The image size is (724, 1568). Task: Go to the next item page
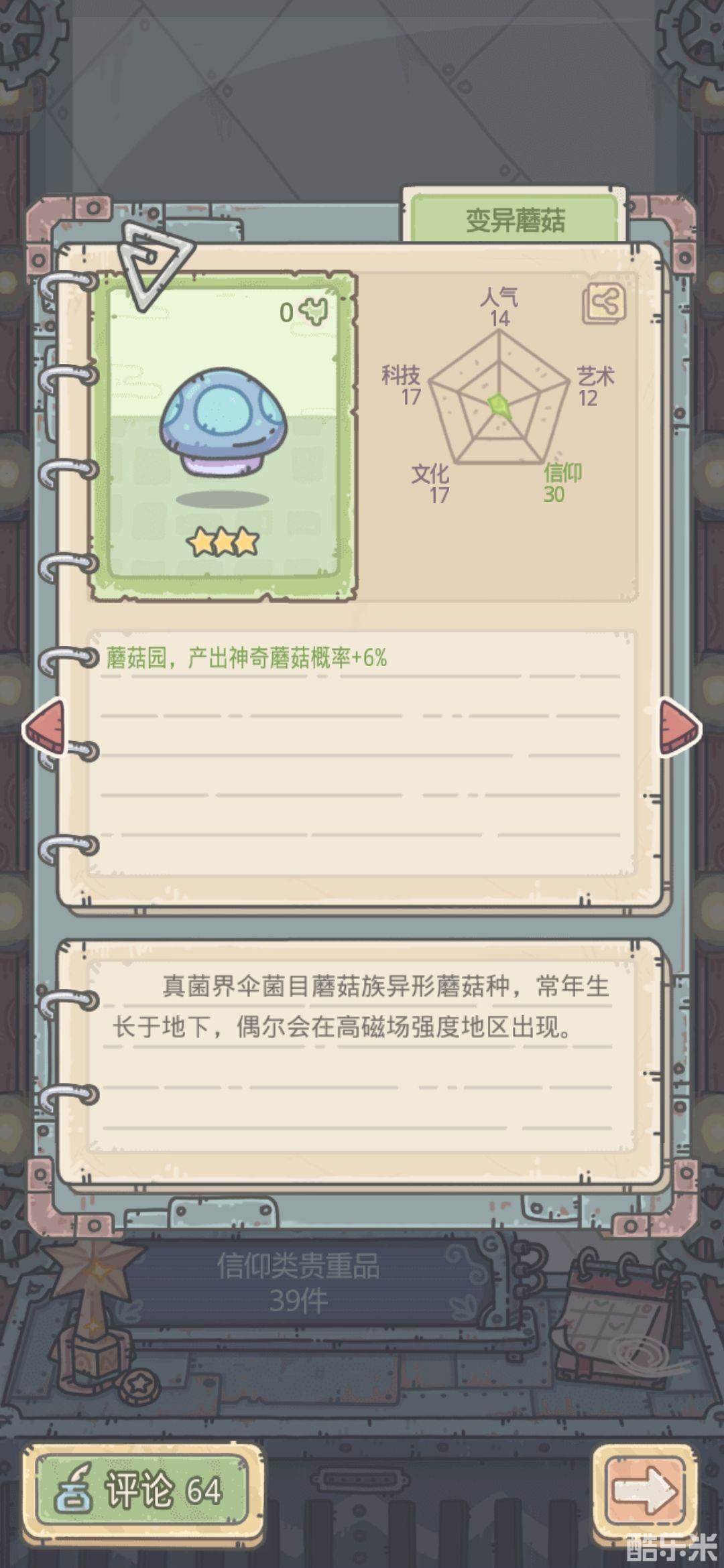tap(680, 728)
